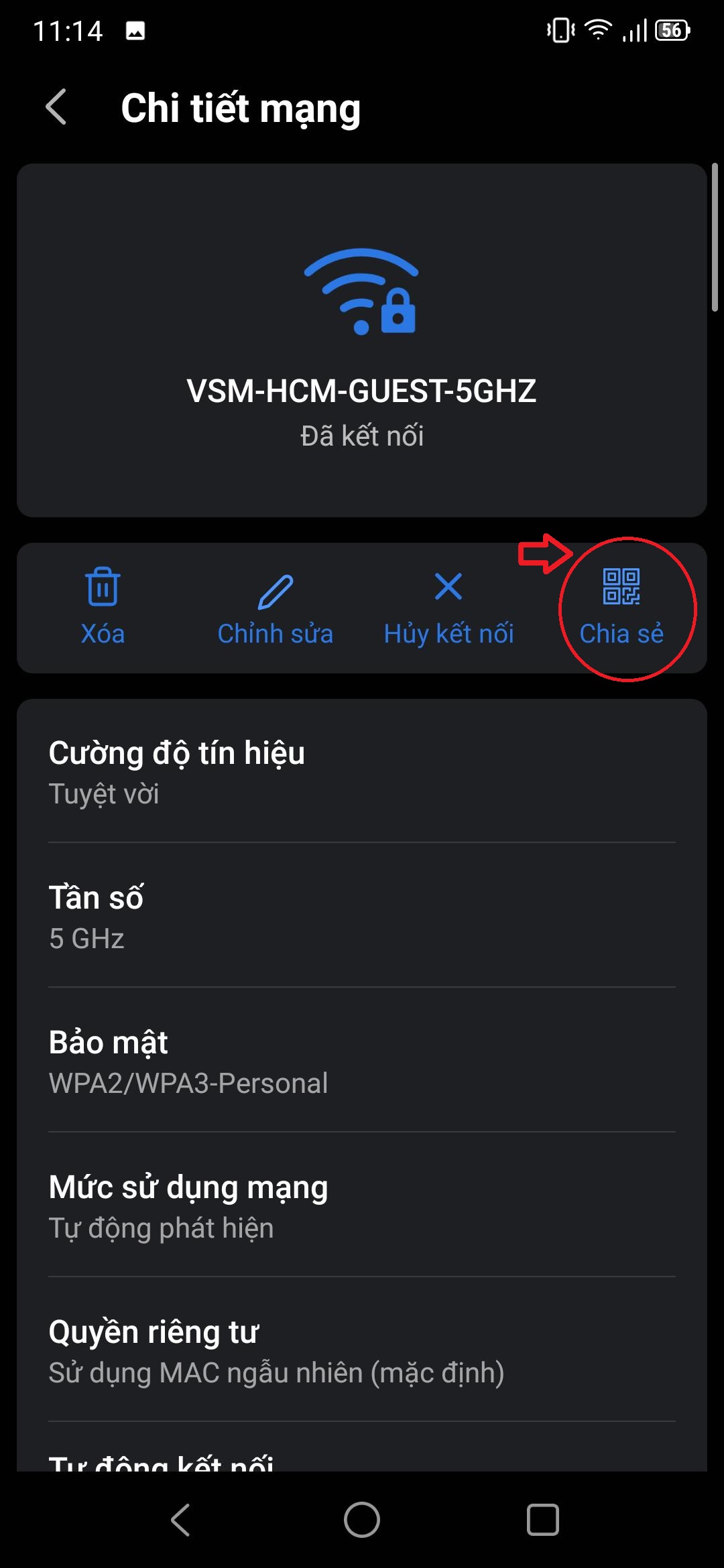Share Wi-Fi via Chia sẻ QR

(x=621, y=606)
